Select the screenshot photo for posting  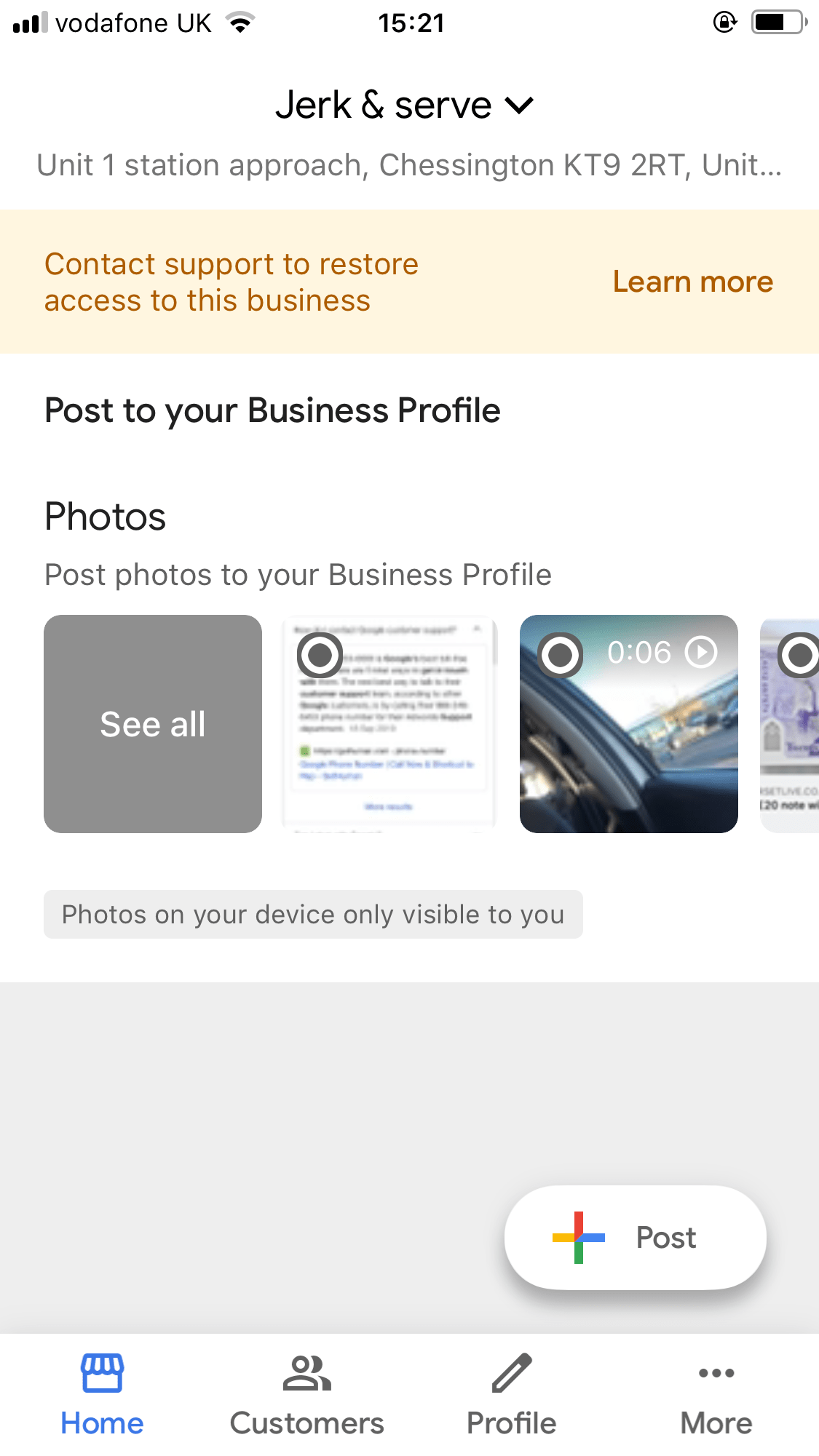pyautogui.click(x=389, y=724)
